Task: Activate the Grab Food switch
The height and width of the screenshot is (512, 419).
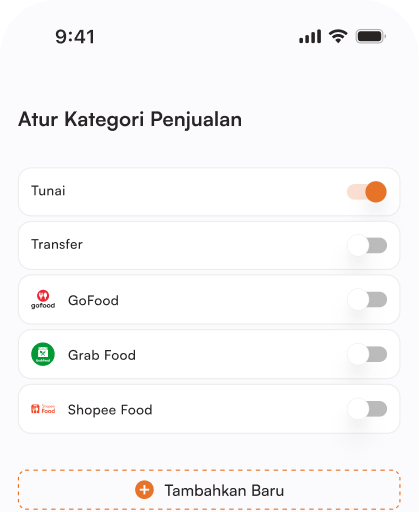Action: pyautogui.click(x=367, y=354)
